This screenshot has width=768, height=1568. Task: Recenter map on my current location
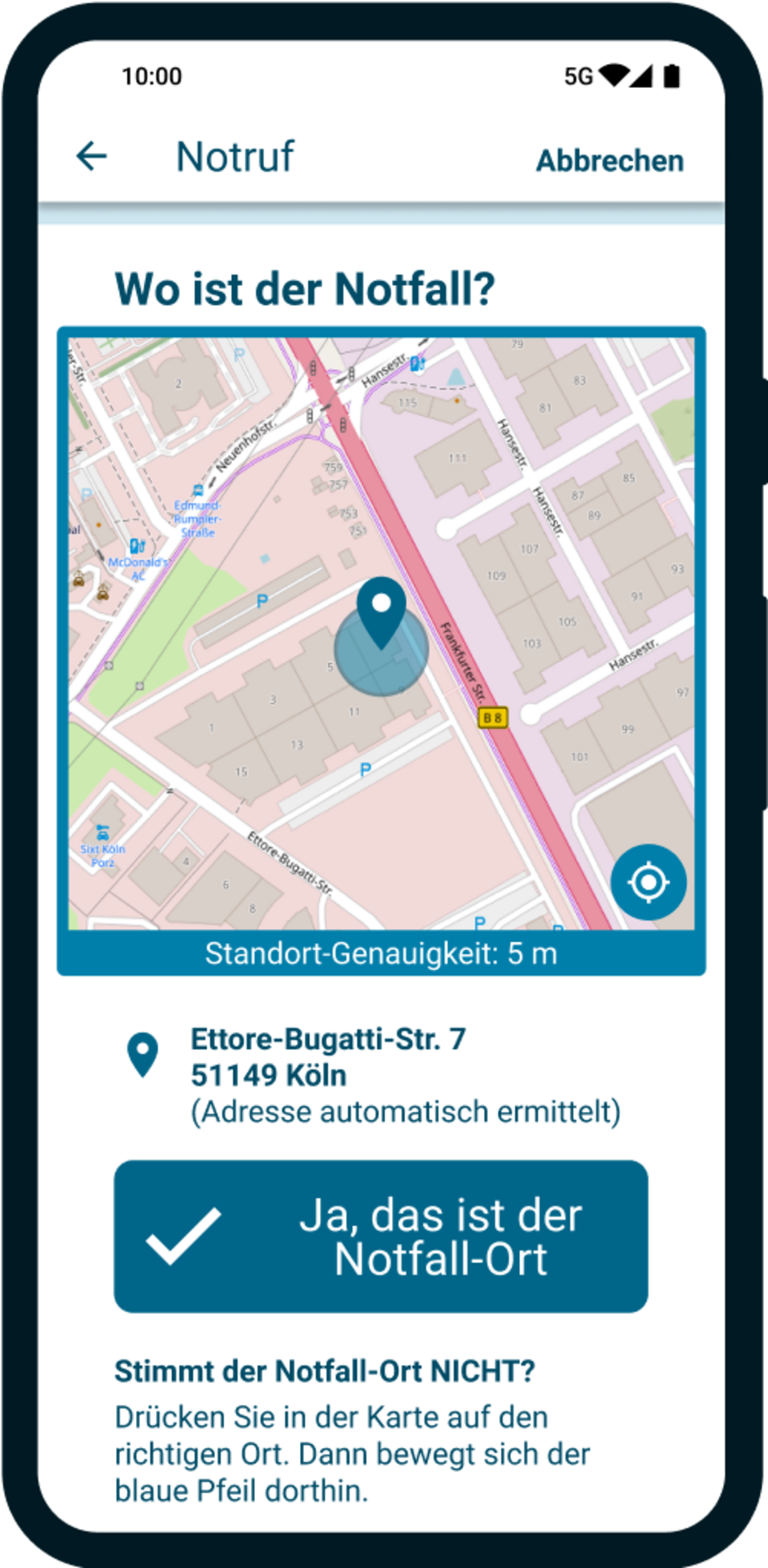coord(648,882)
